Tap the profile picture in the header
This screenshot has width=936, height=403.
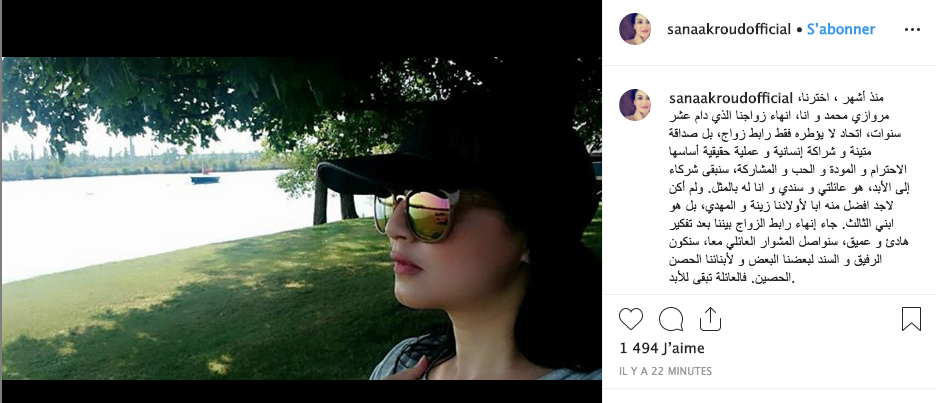pyautogui.click(x=636, y=29)
